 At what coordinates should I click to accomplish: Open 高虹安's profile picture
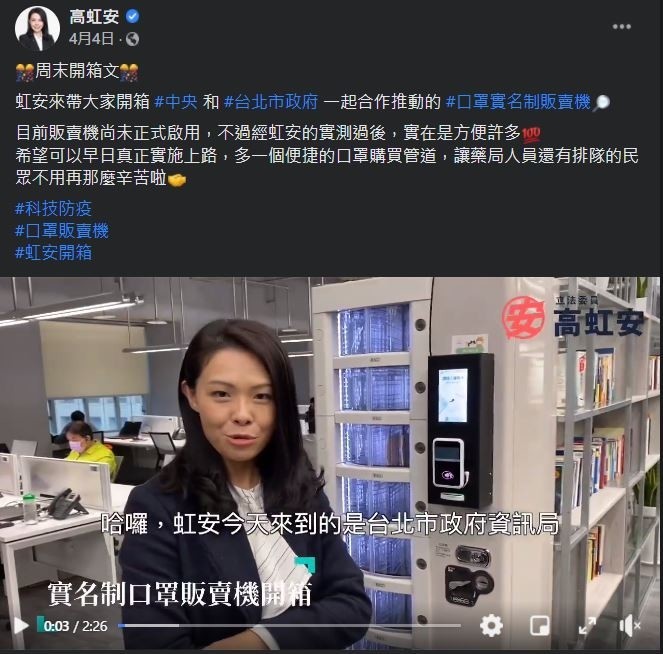point(37,28)
